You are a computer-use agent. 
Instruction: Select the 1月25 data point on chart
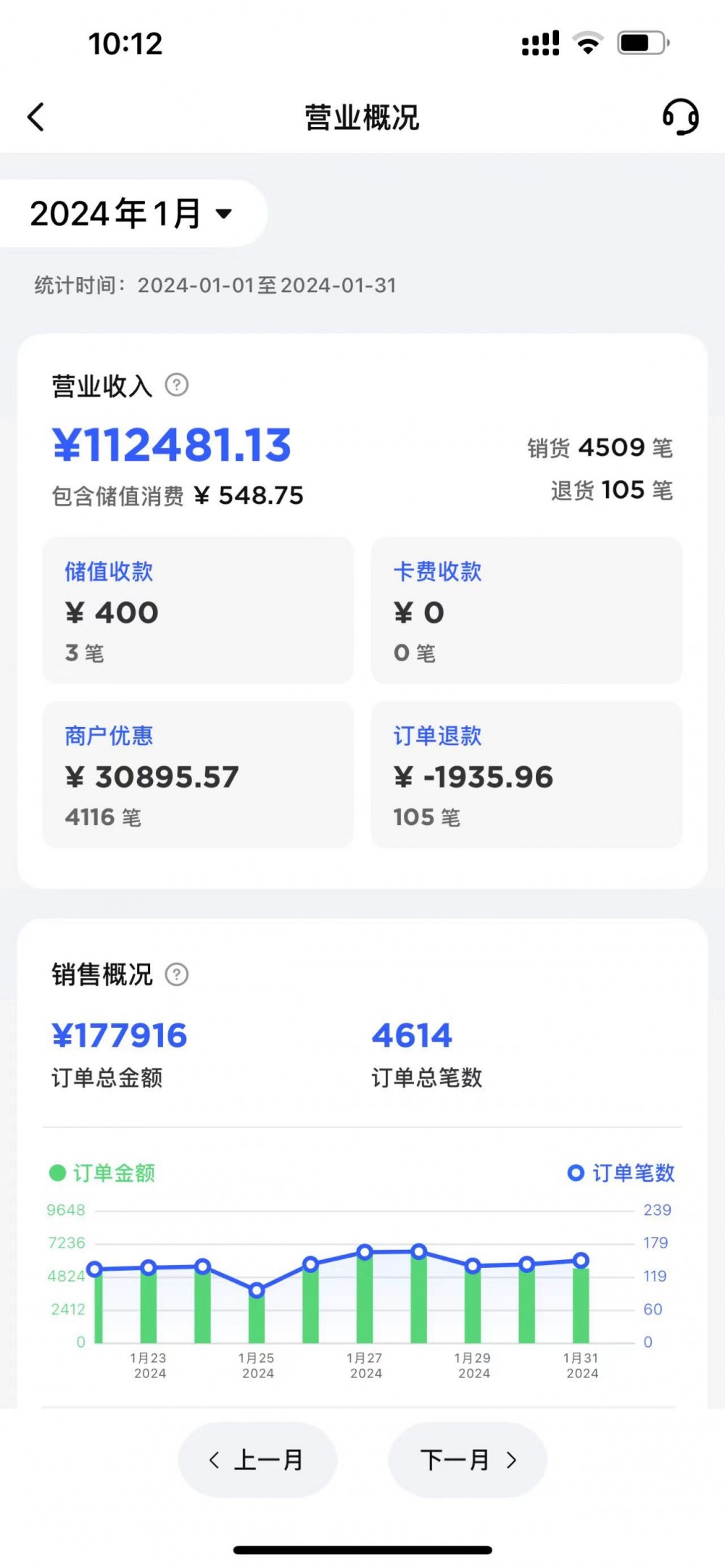(x=257, y=1290)
